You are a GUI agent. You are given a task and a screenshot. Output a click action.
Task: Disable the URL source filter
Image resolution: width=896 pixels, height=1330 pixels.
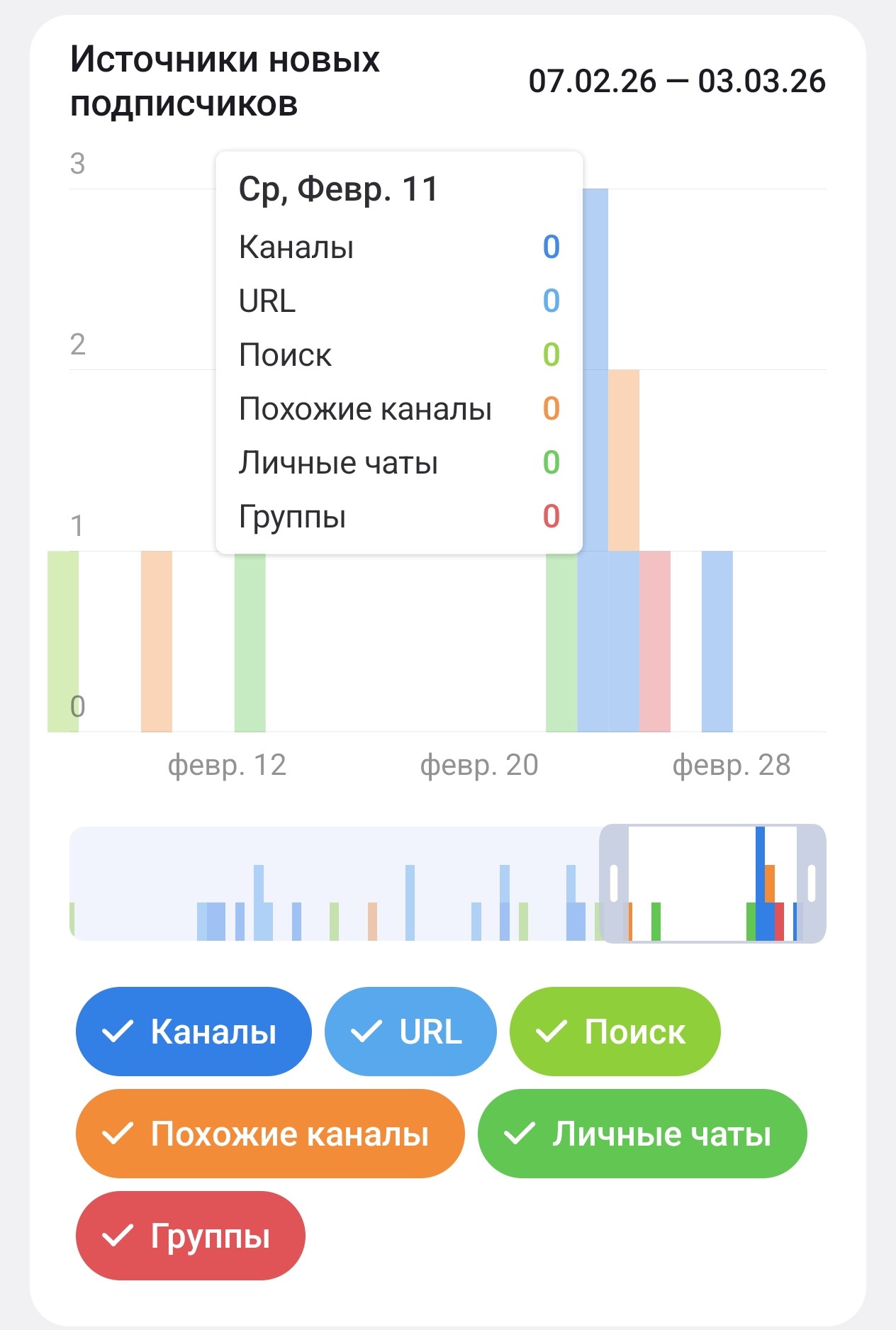coord(411,1032)
